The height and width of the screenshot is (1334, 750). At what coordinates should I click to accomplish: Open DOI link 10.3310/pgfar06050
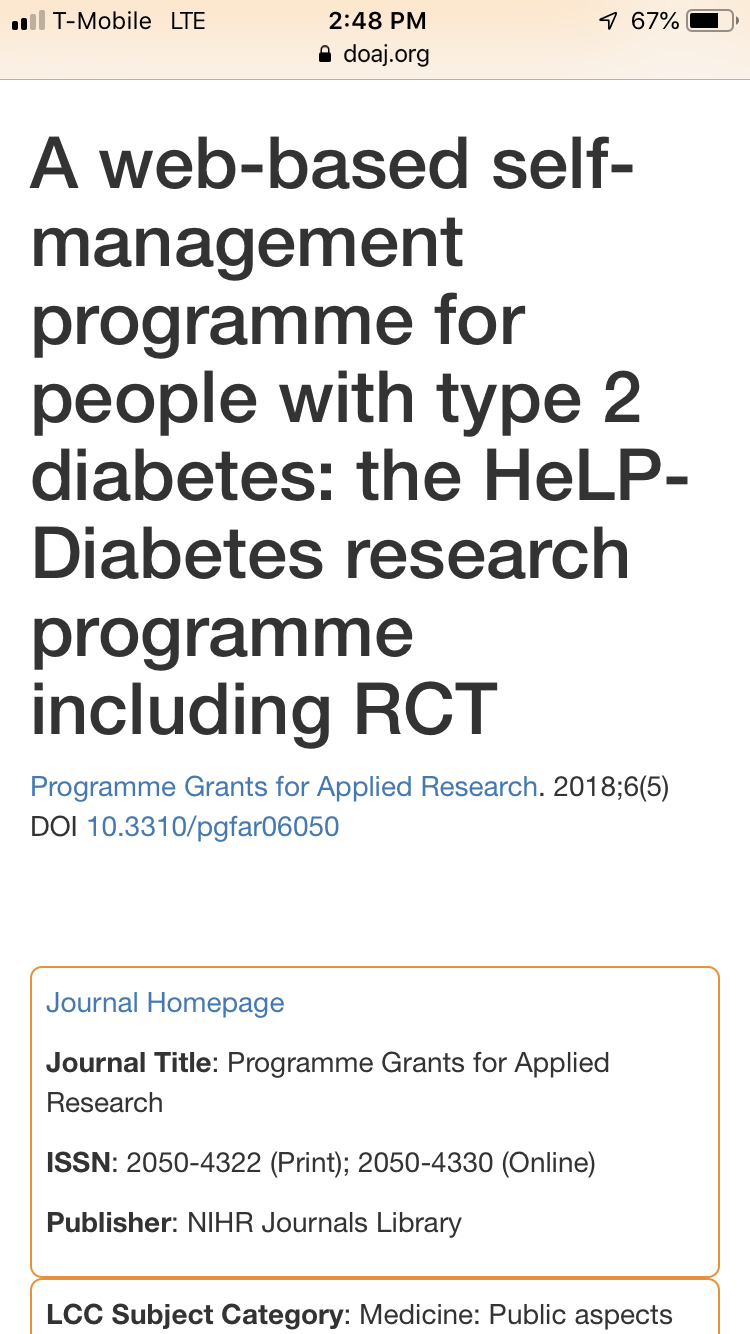point(213,827)
